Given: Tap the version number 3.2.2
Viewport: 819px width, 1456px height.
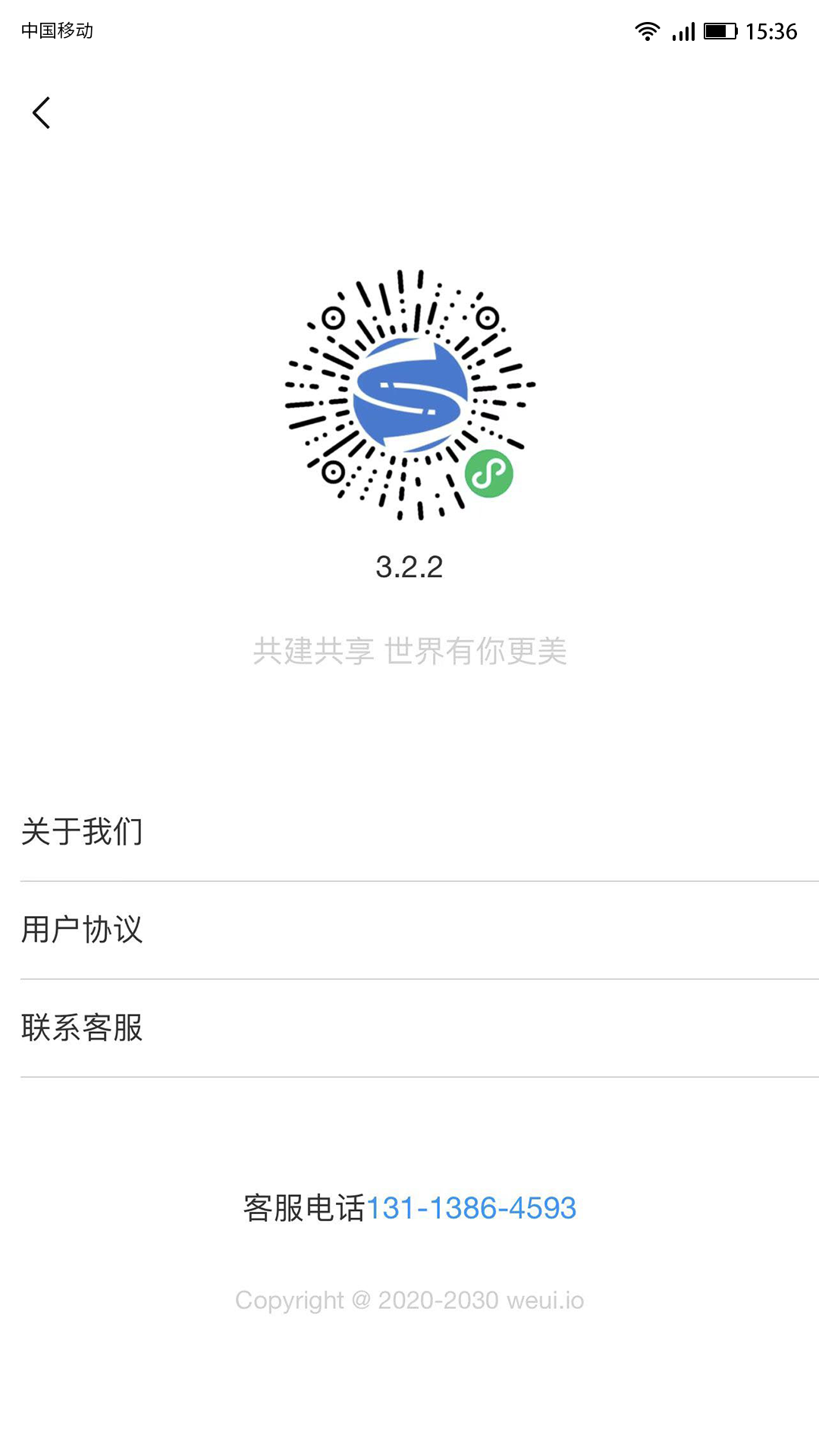Looking at the screenshot, I should 409,566.
